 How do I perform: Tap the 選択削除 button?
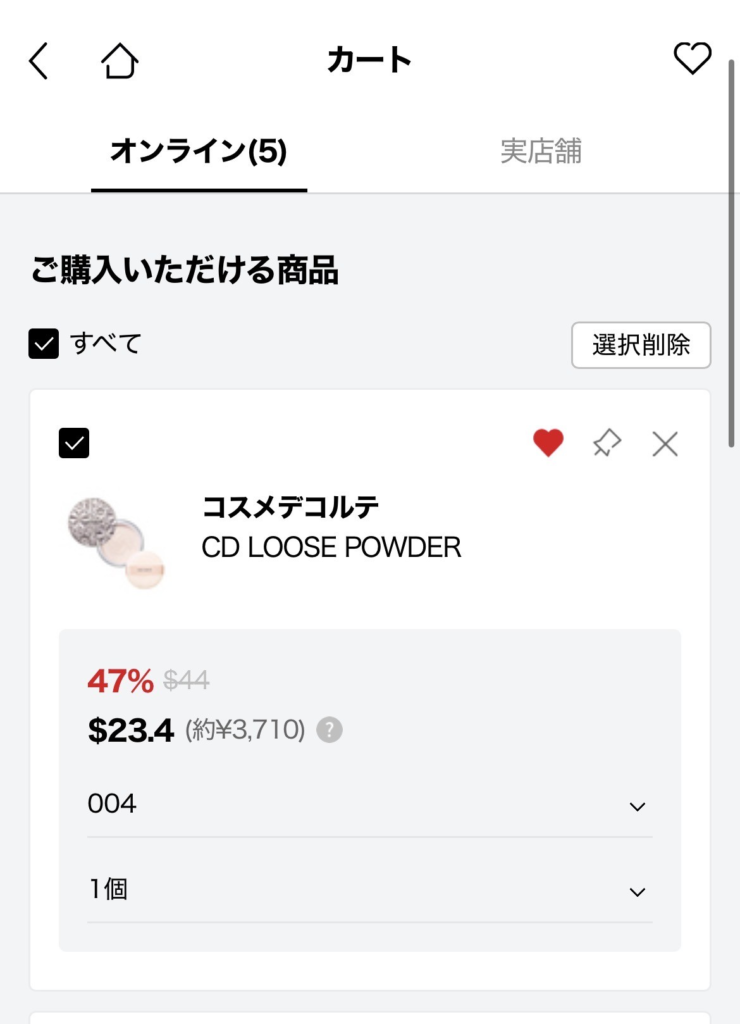[x=640, y=345]
